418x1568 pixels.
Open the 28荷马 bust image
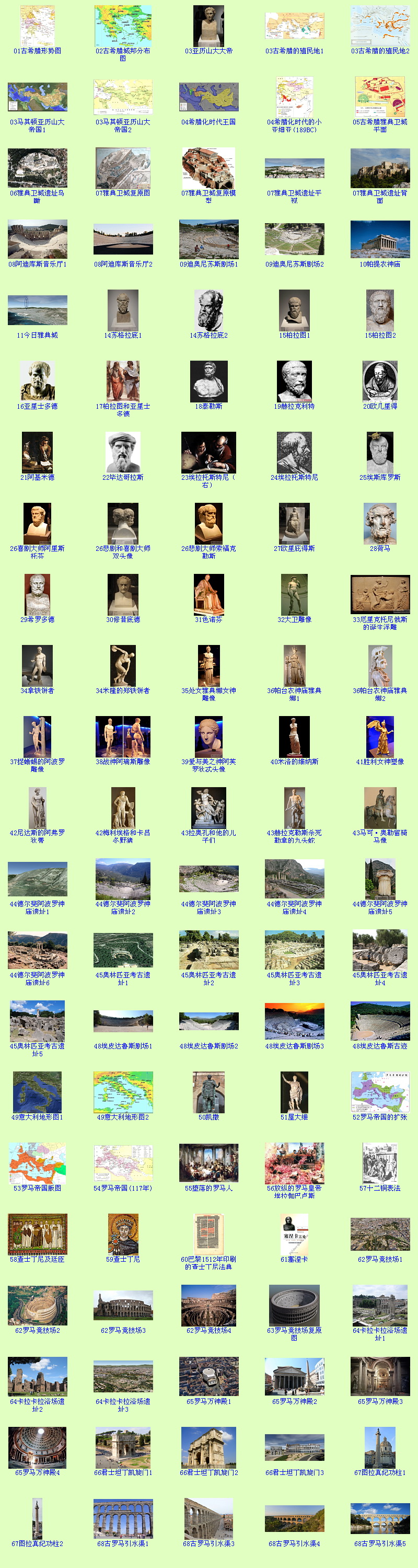pyautogui.click(x=380, y=523)
